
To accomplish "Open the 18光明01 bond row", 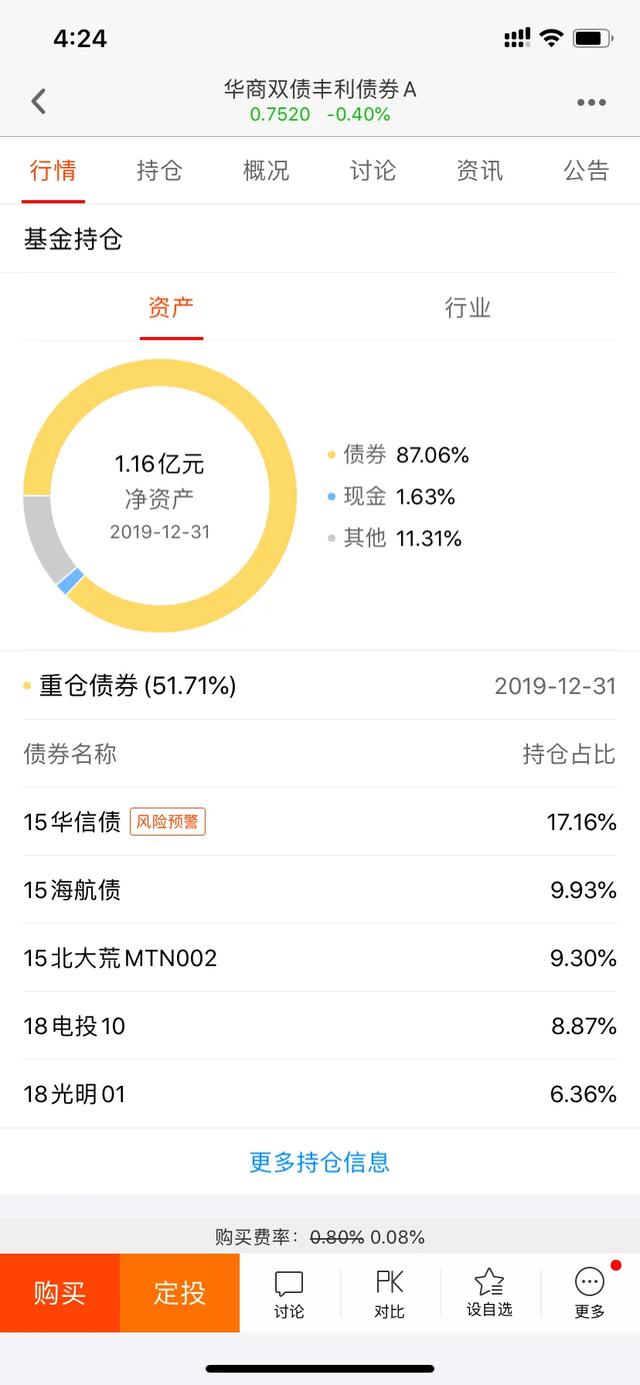I will click(x=320, y=1094).
